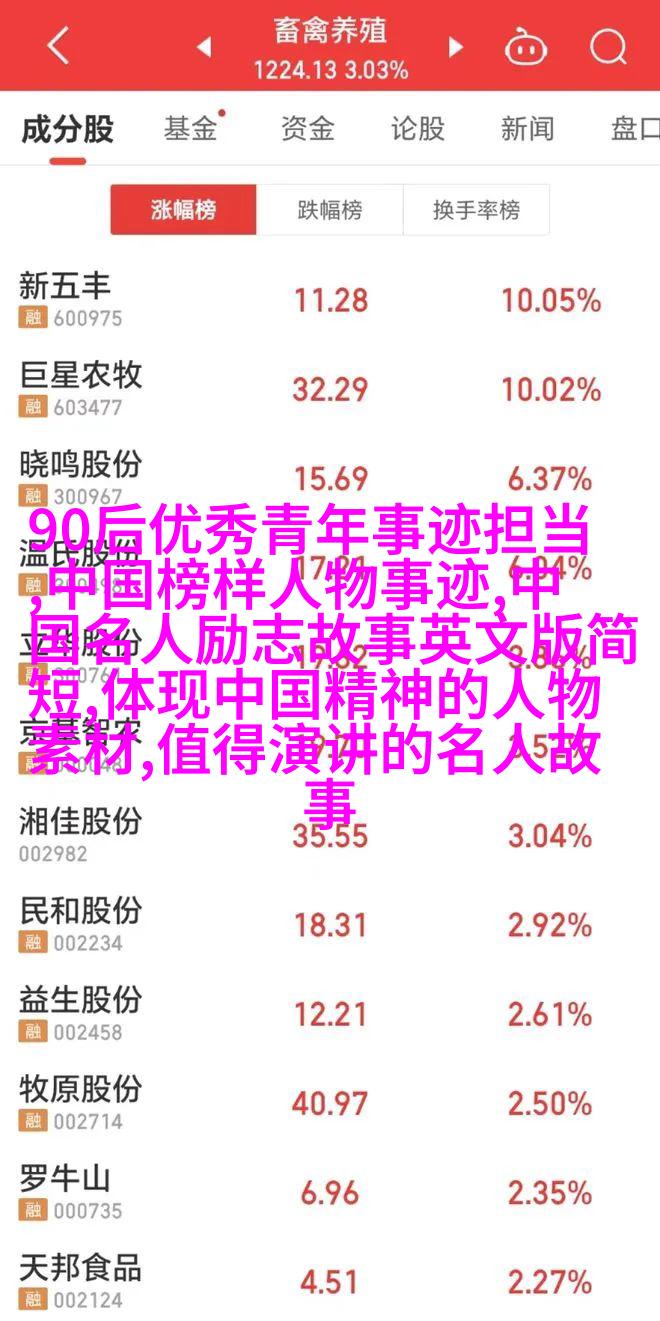Screen dimensions: 660x1321
Task: Open the stock 罗牛山 000735
Action: pos(70,1192)
